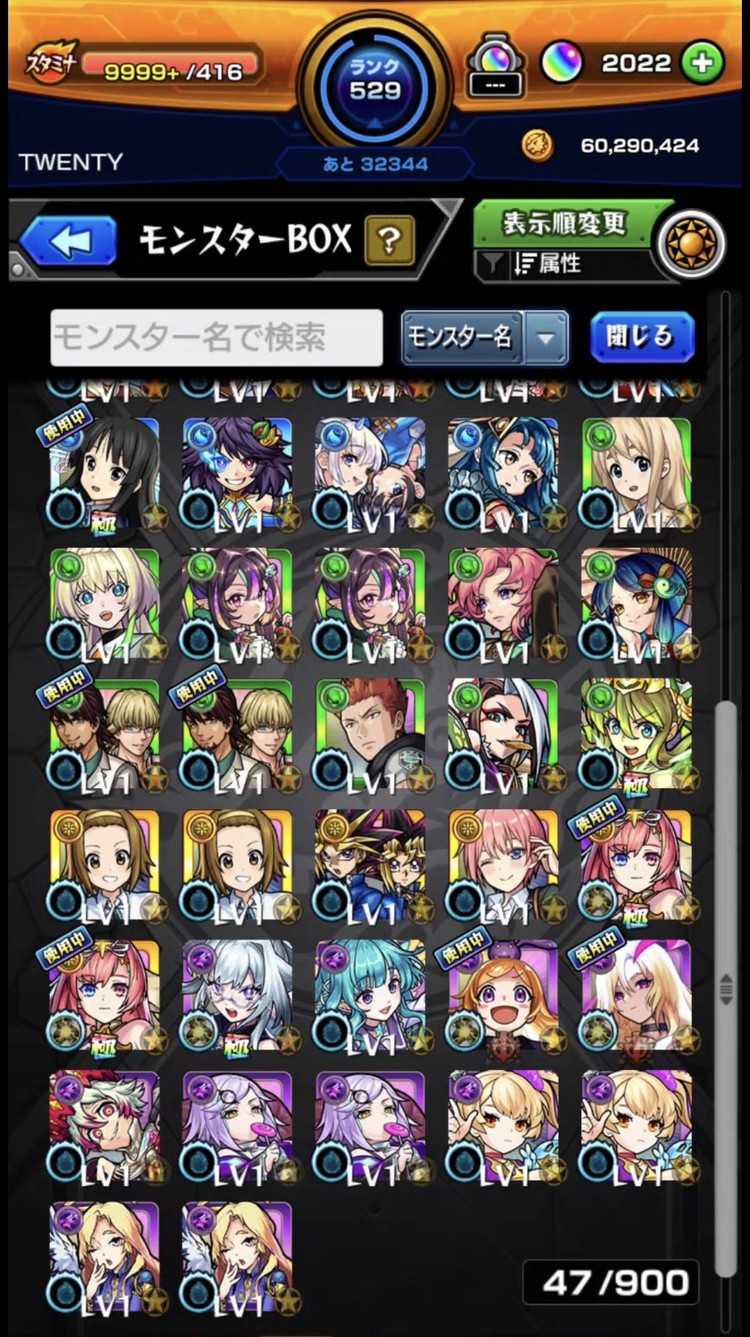Tap the plus button to add orbs
Viewport: 750px width, 1337px height.
(702, 64)
